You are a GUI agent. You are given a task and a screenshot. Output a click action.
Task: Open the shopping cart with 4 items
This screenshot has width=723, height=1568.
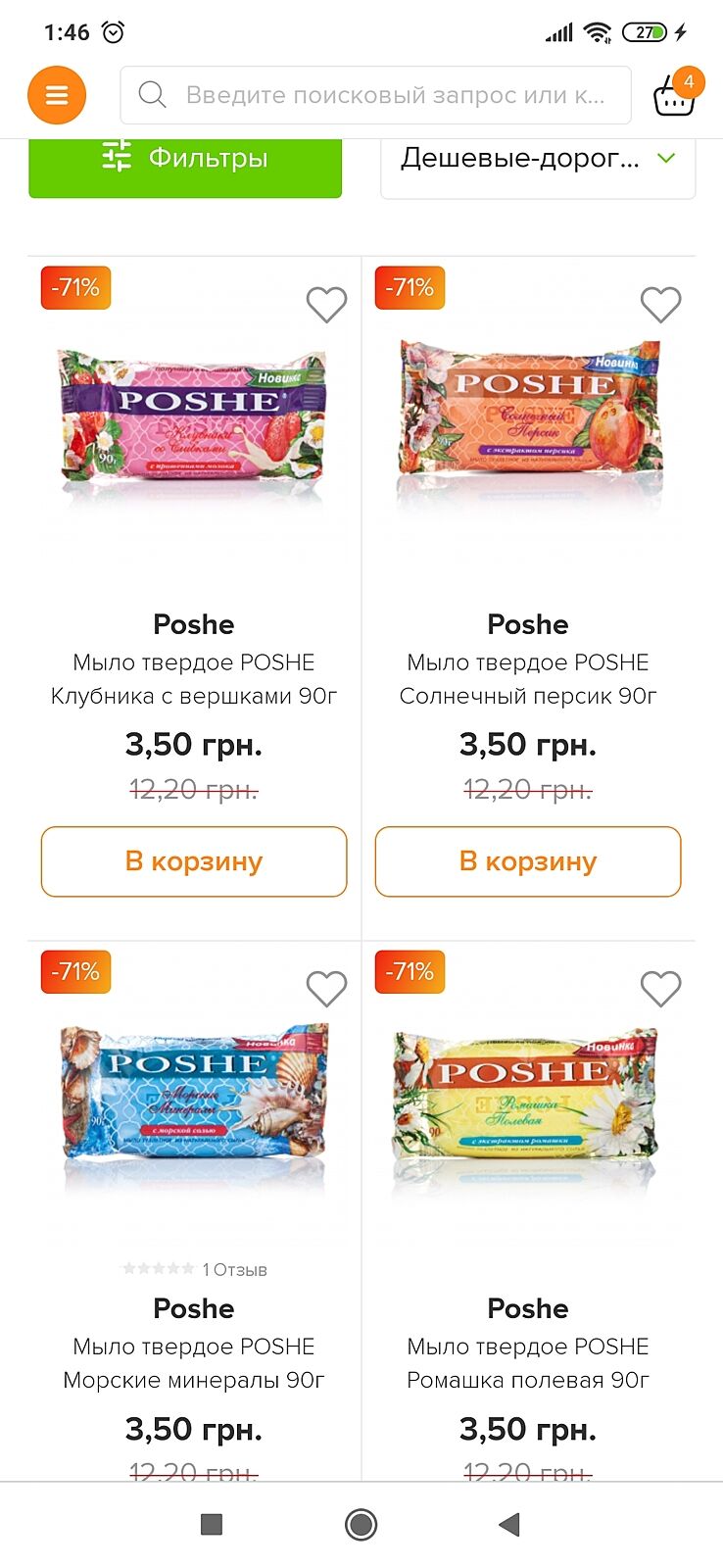click(x=674, y=95)
